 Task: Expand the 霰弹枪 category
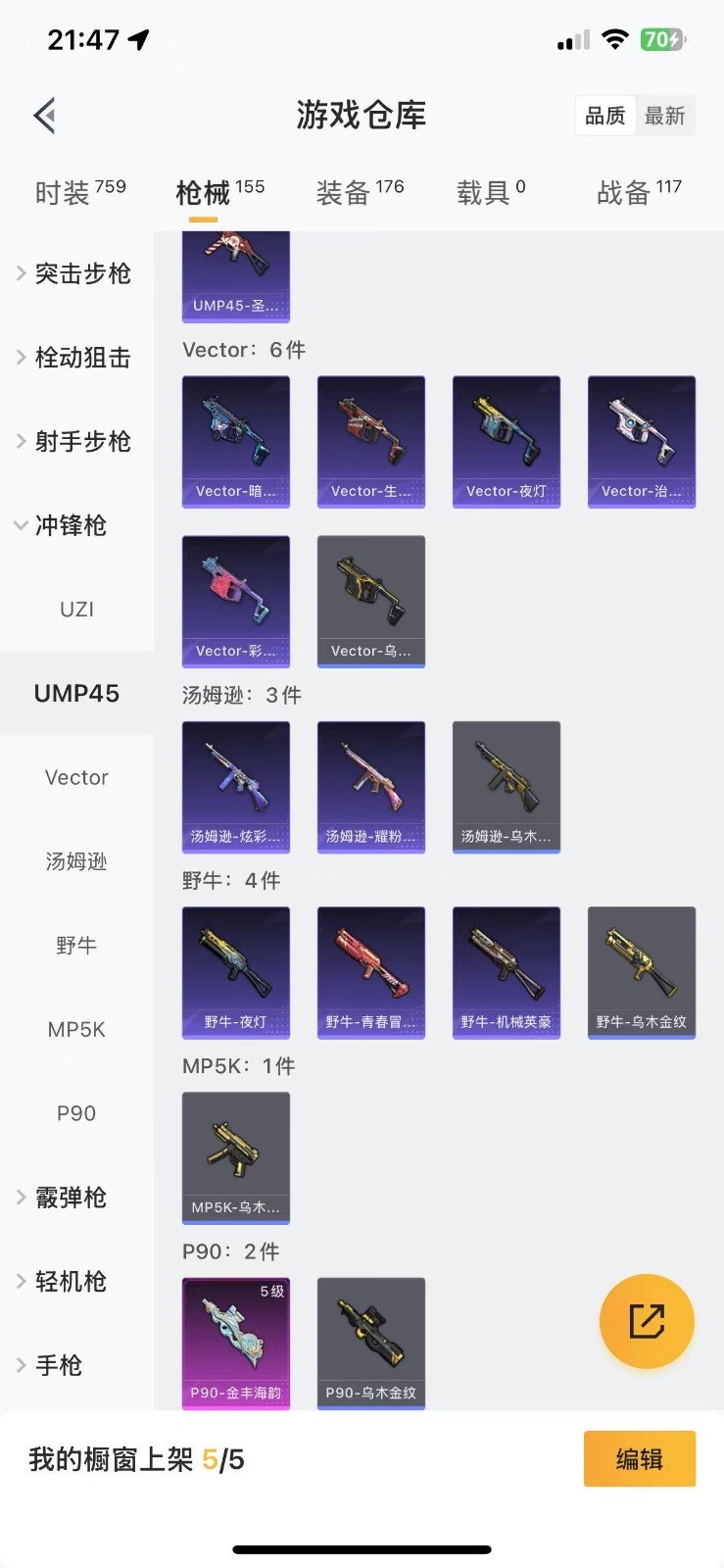pos(69,1198)
